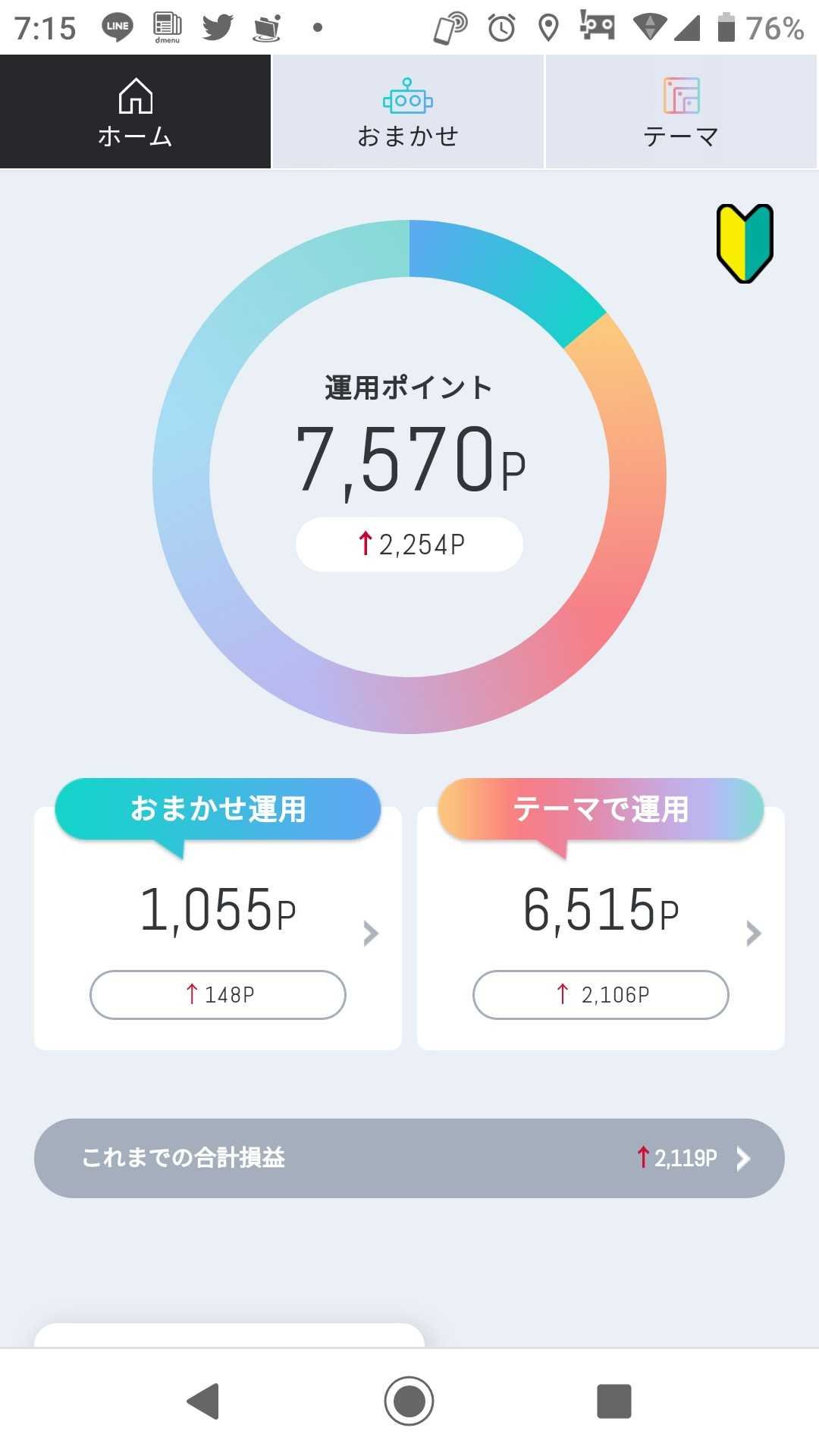Tap the system home button
819x1456 pixels.
pyautogui.click(x=409, y=1401)
